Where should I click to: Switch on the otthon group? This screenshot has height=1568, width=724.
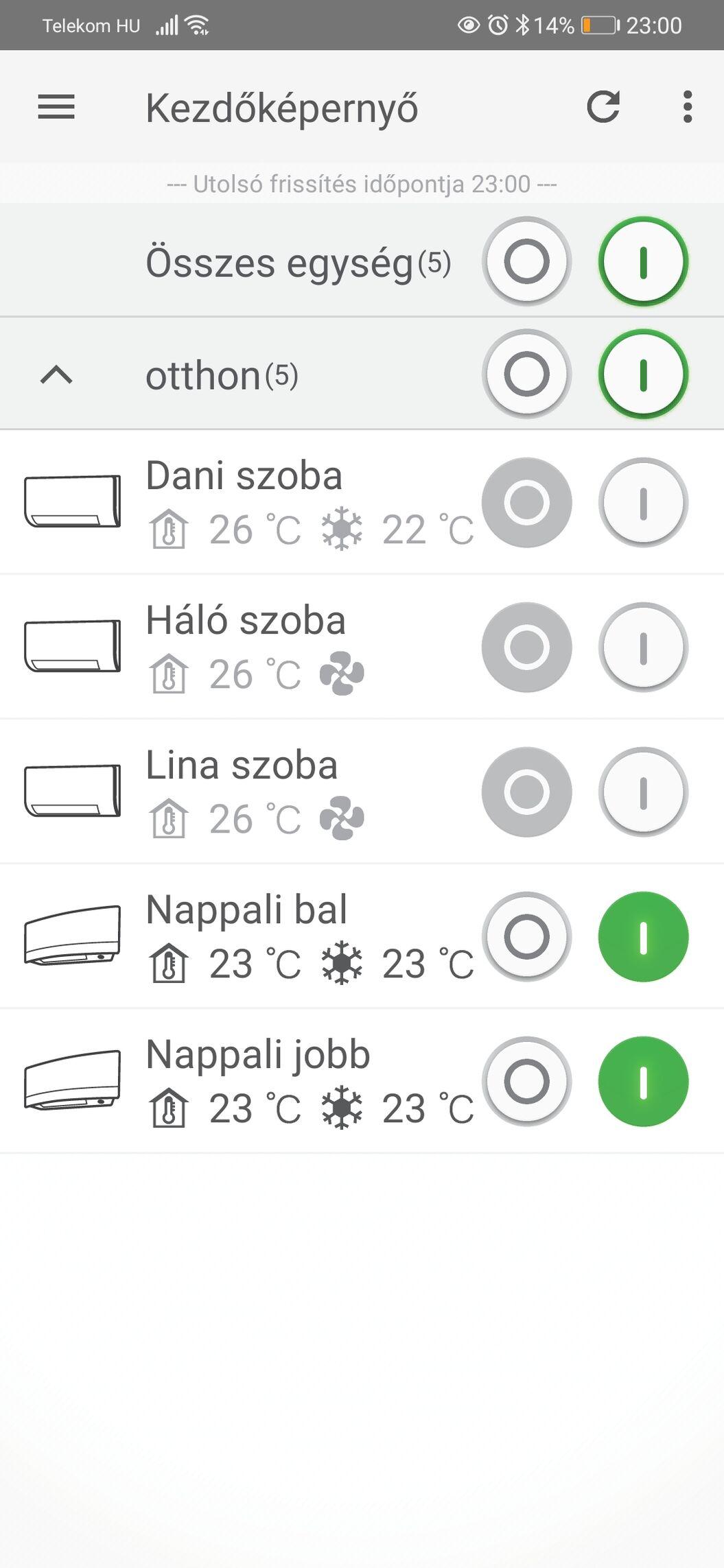[x=644, y=374]
